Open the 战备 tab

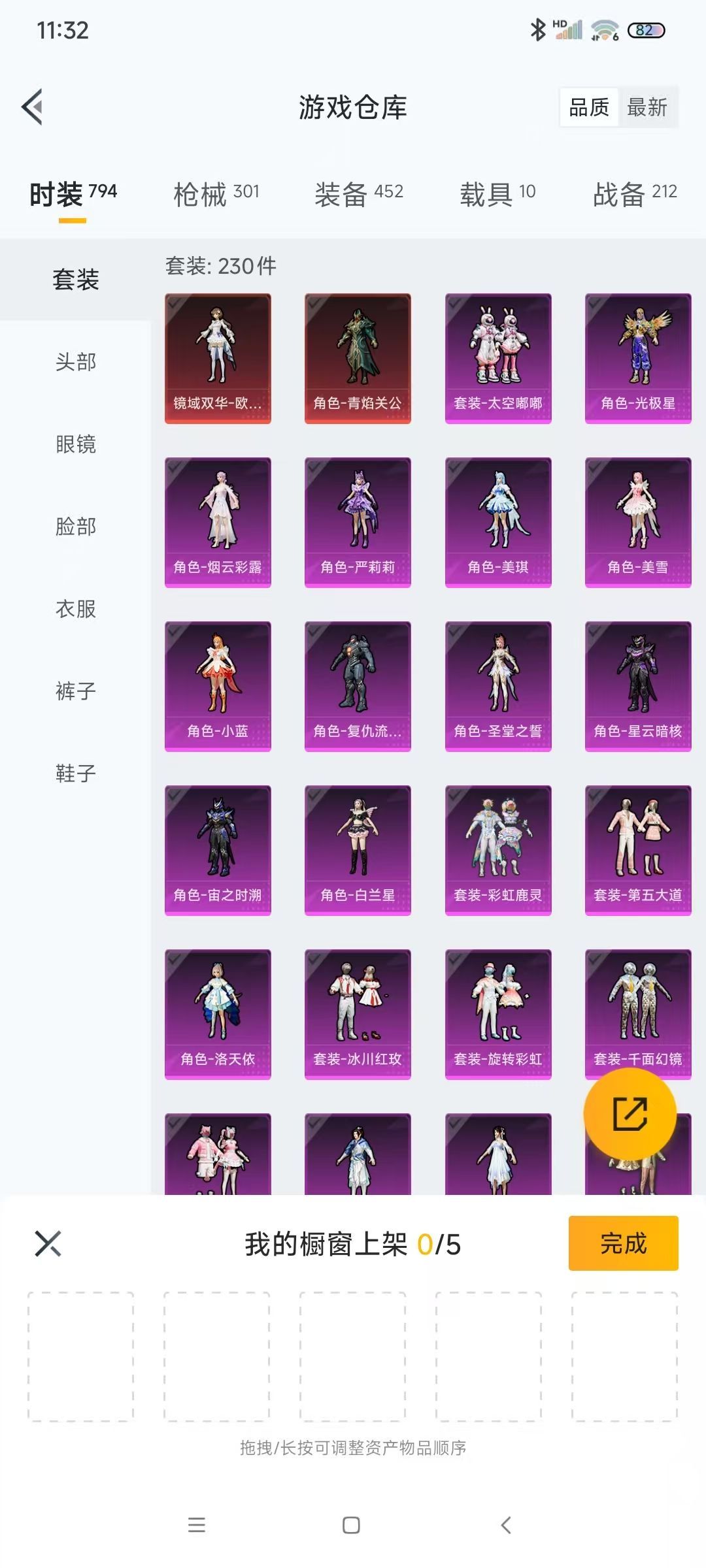[634, 193]
